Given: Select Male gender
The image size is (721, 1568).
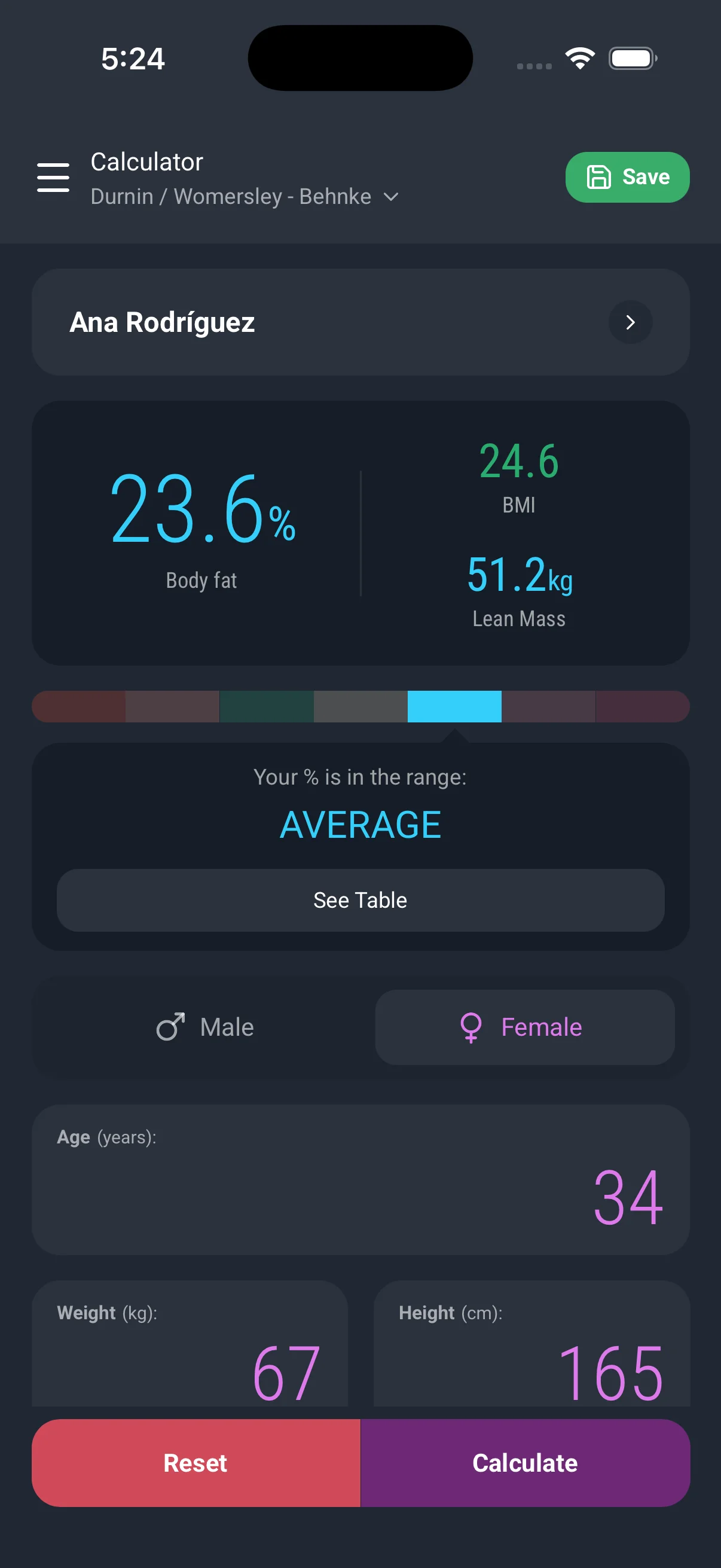Looking at the screenshot, I should tap(205, 1027).
